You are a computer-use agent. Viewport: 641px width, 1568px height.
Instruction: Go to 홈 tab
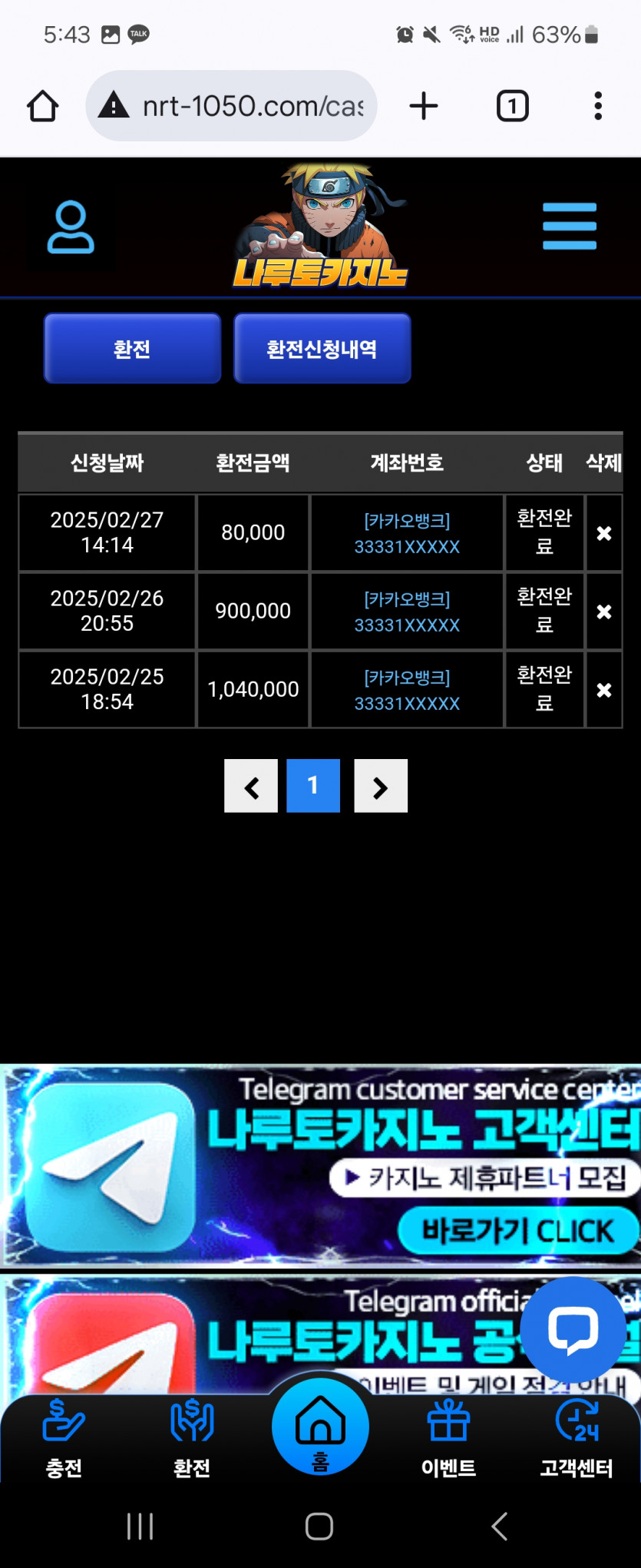click(x=320, y=1427)
